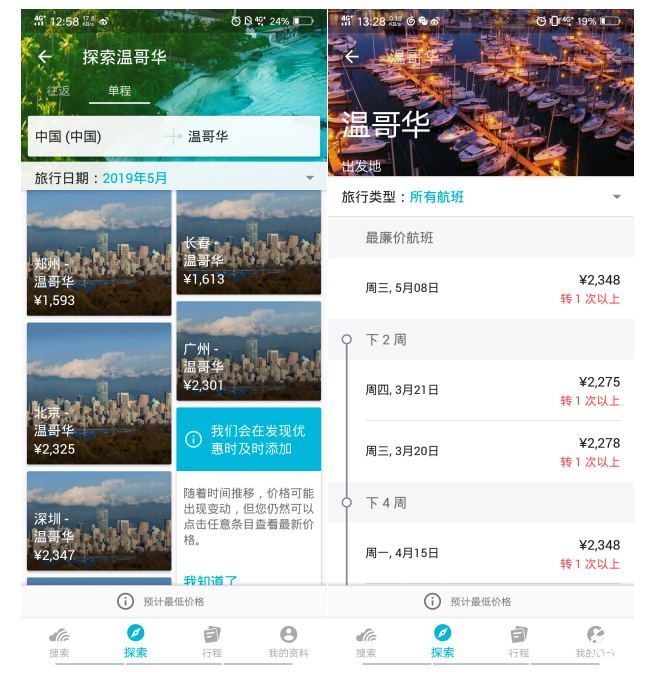Choose the 深圳 - 温哥华 ¥2,347 card

coord(98,521)
